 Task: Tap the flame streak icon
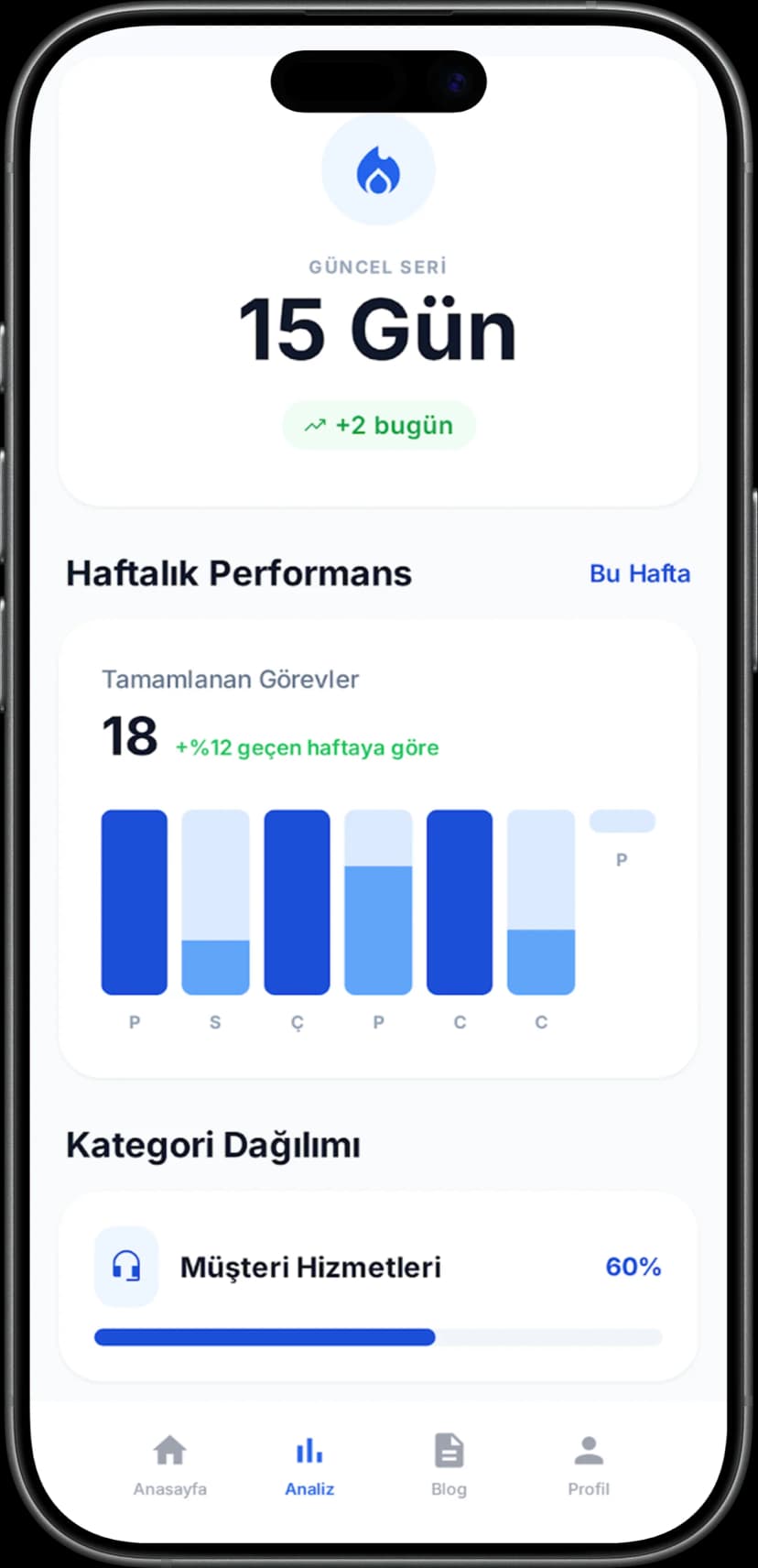coord(378,169)
